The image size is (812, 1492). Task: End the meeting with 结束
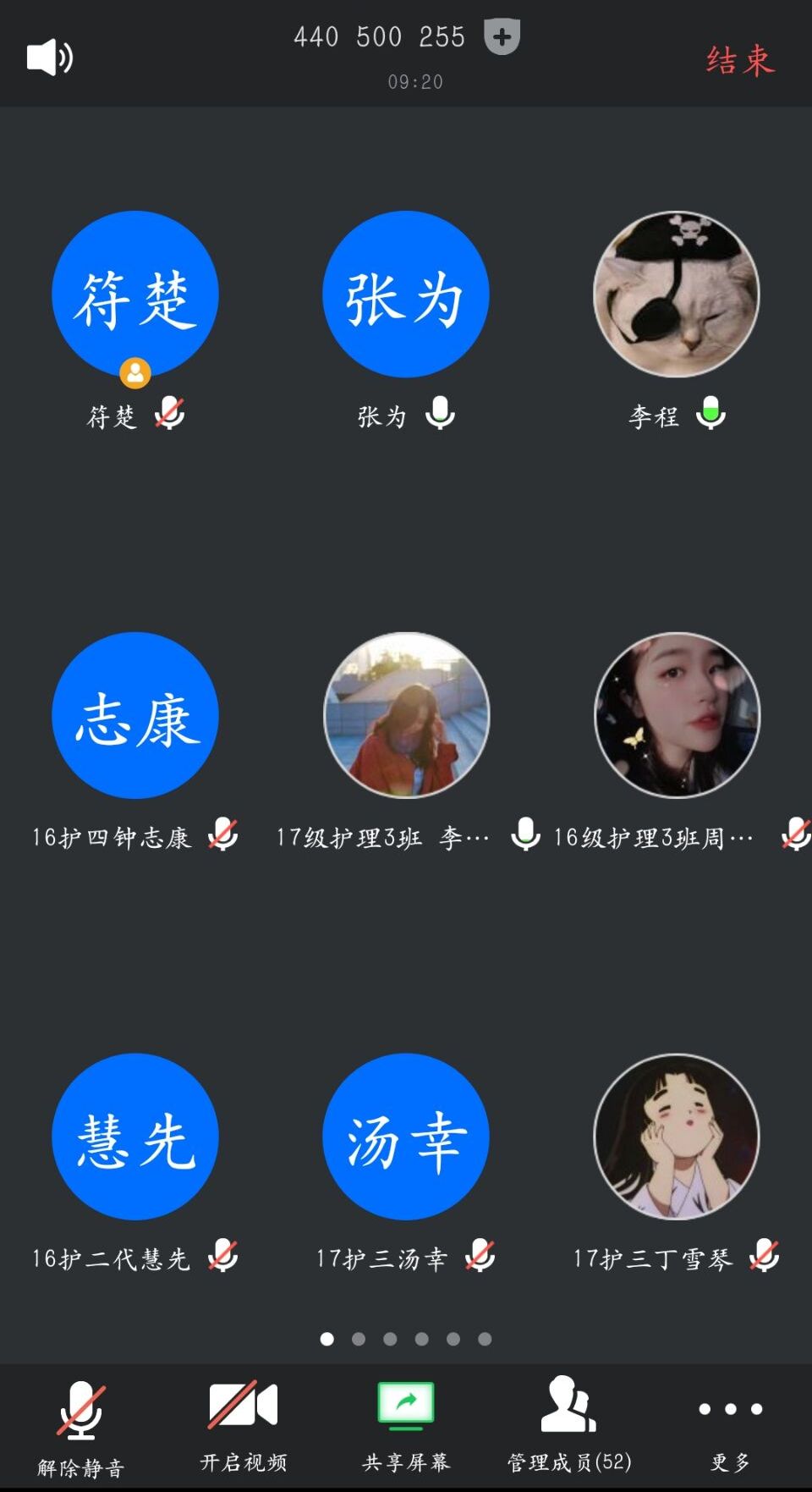click(740, 60)
